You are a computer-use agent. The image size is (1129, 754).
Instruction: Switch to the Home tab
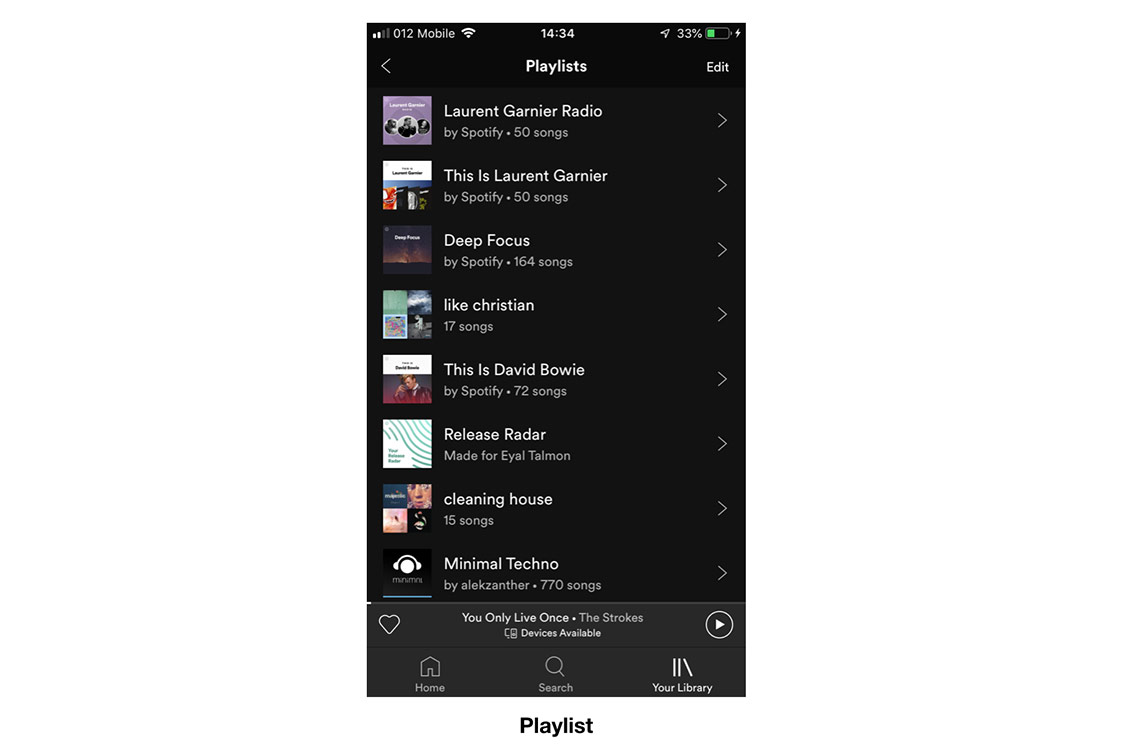point(430,674)
